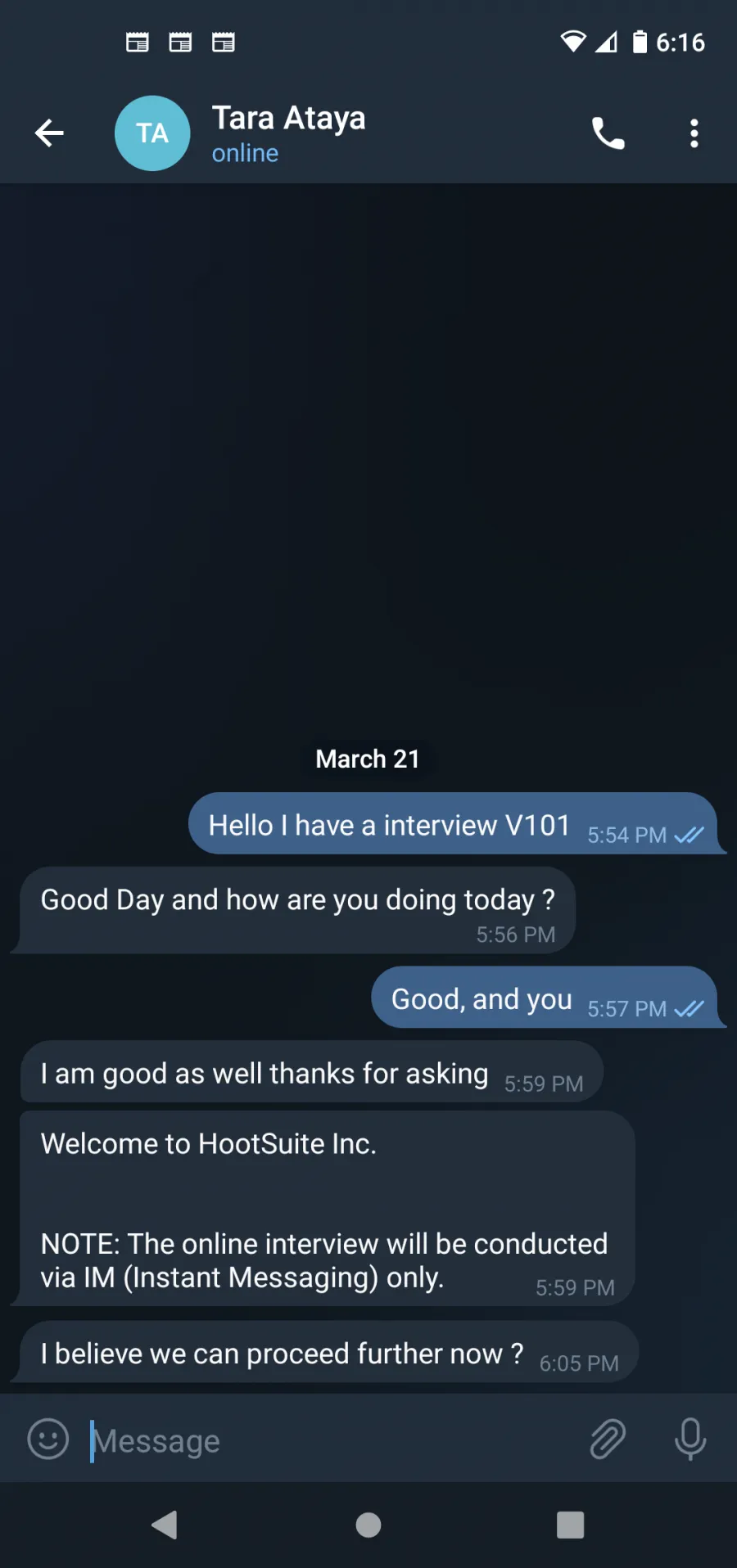Start a voice call with Tara
Viewport: 737px width, 1568px height.
608,133
